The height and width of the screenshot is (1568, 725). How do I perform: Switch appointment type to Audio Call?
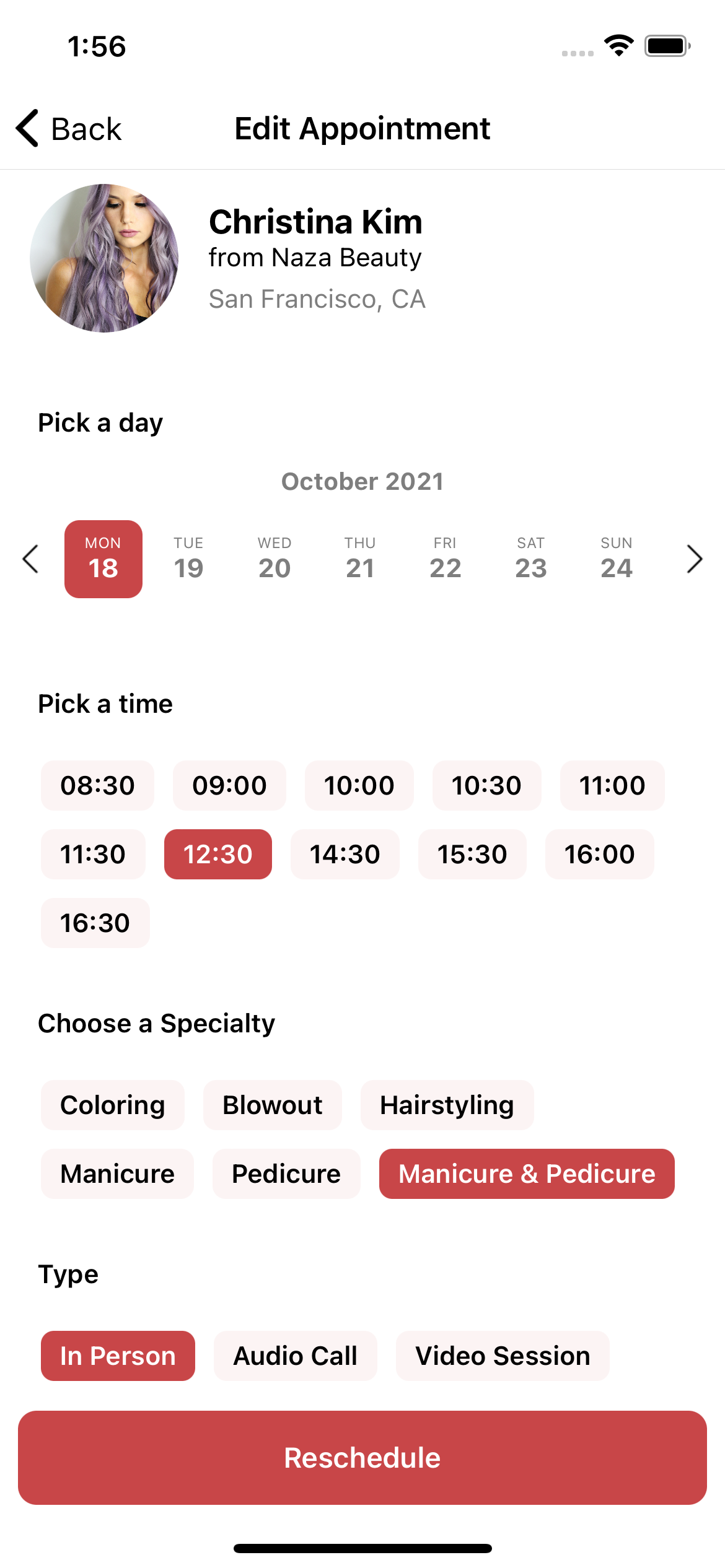tap(294, 1356)
